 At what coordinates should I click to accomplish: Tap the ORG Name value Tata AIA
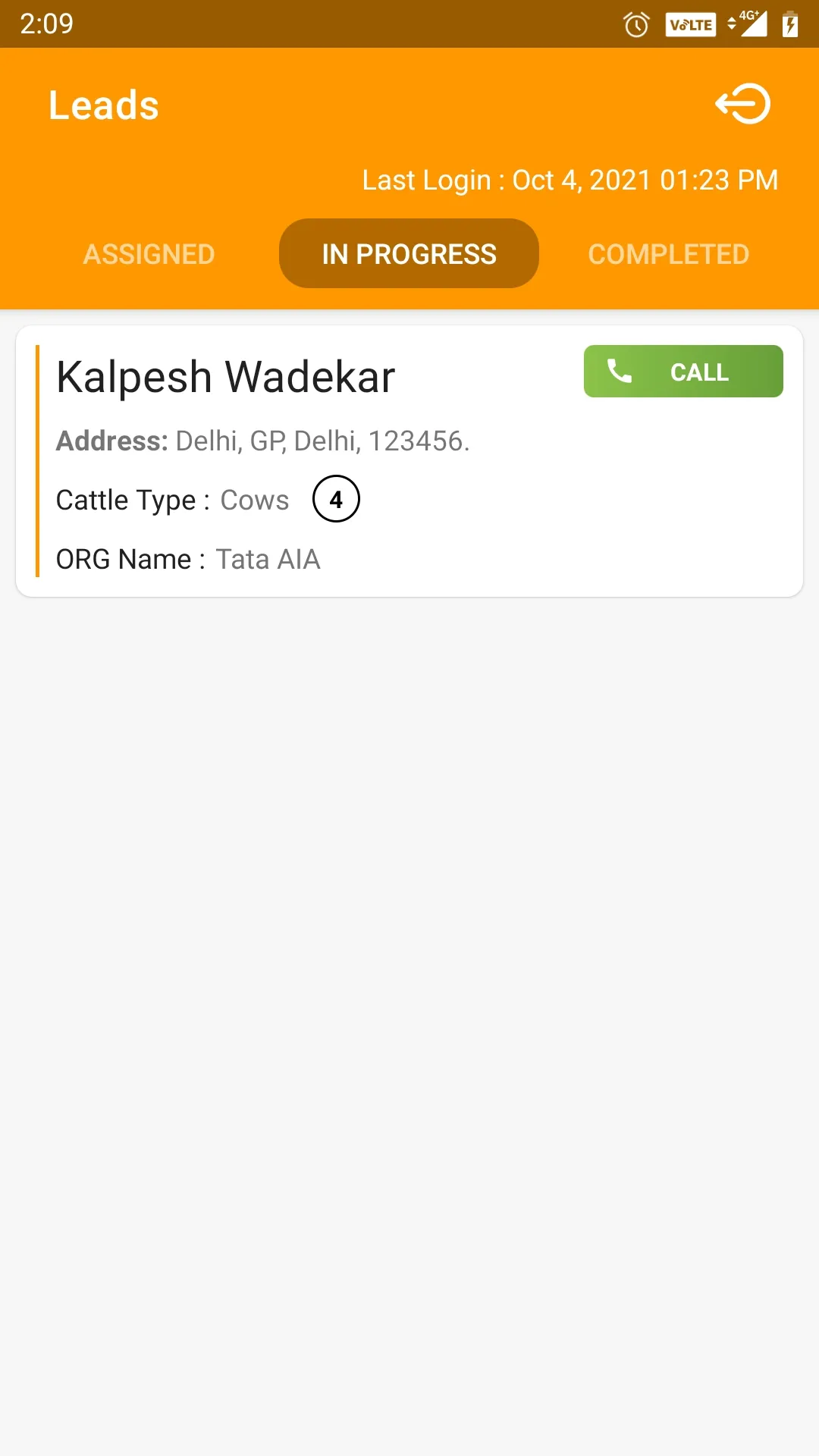pyautogui.click(x=268, y=558)
